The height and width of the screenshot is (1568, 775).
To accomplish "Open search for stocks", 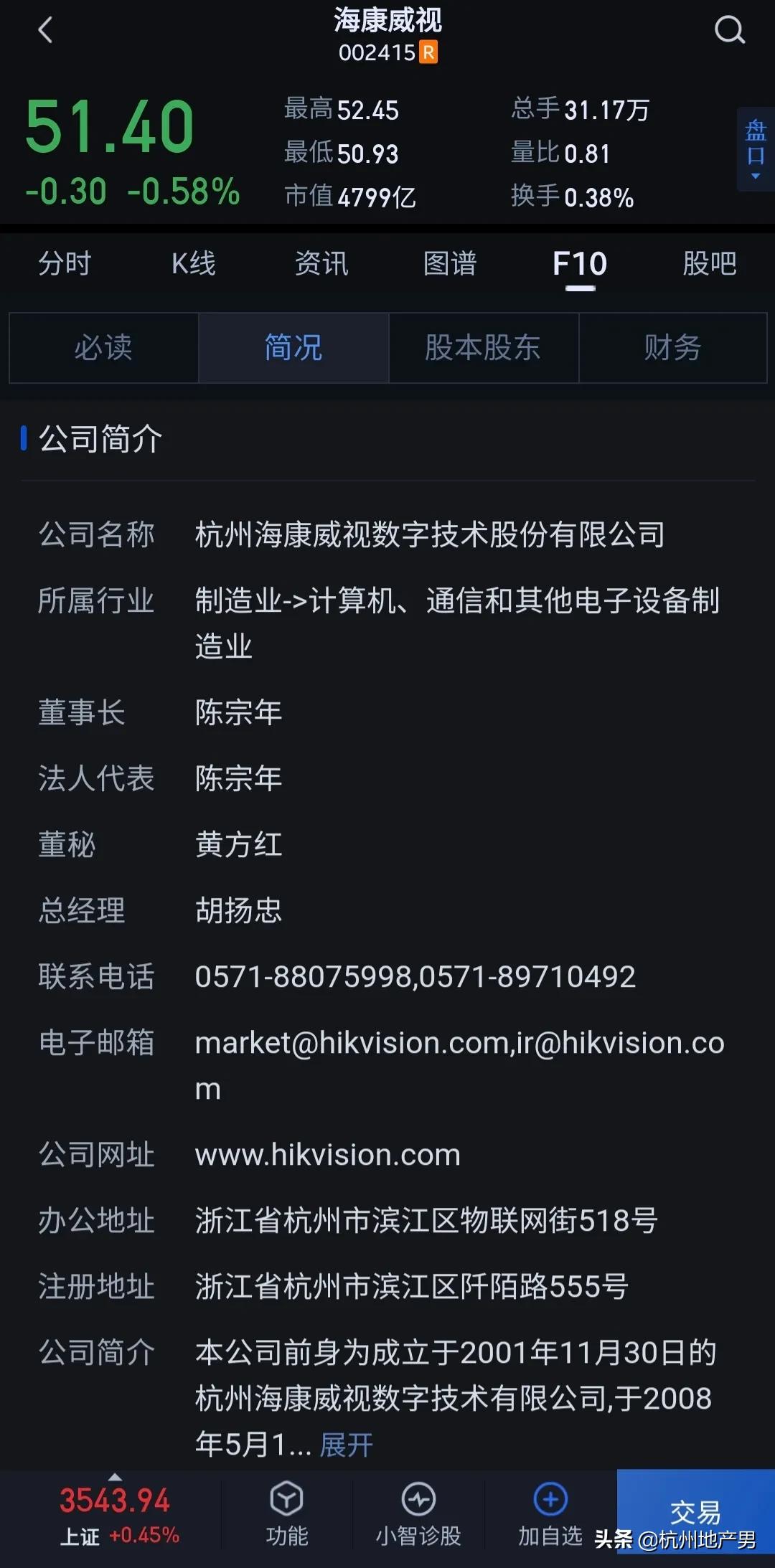I will (x=731, y=30).
